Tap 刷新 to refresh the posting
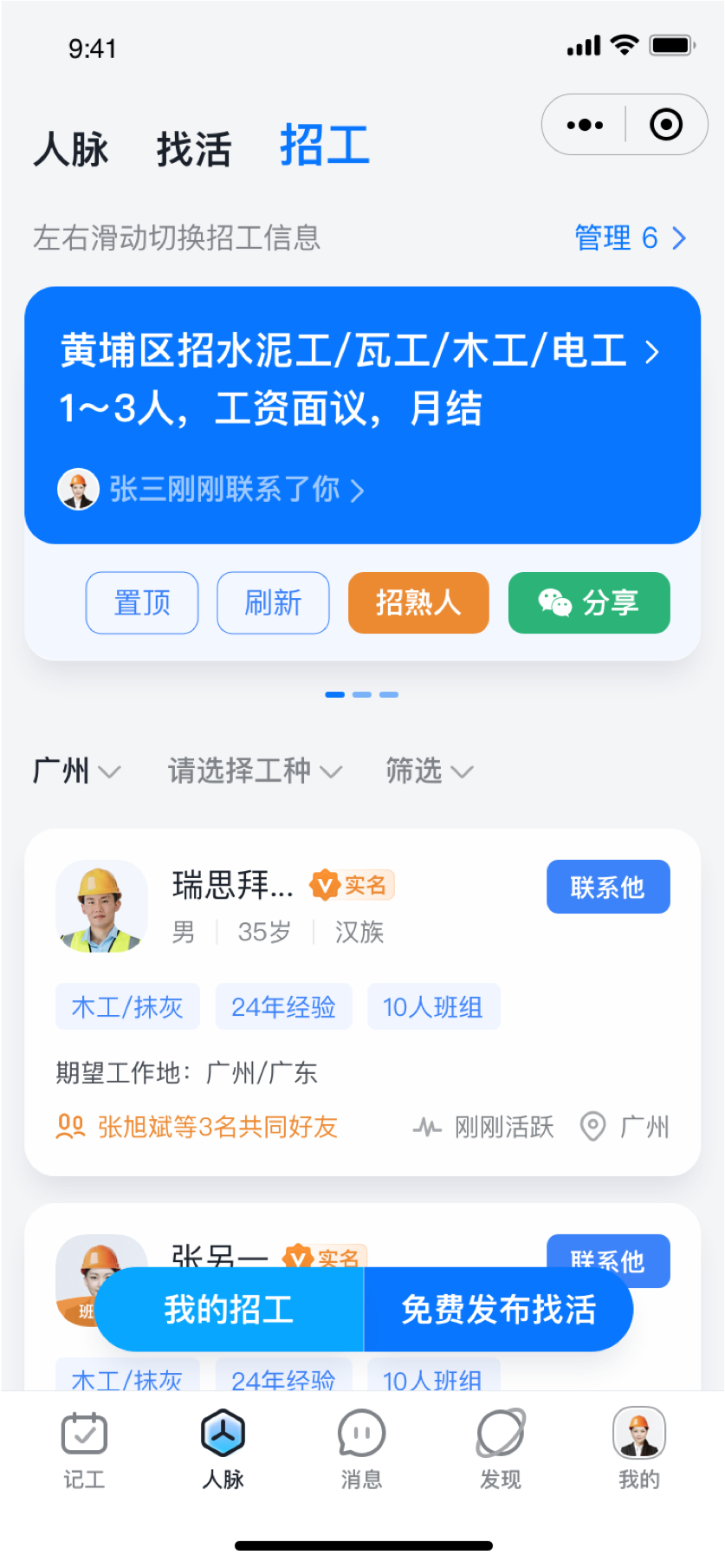The width and height of the screenshot is (725, 1568). (x=273, y=602)
